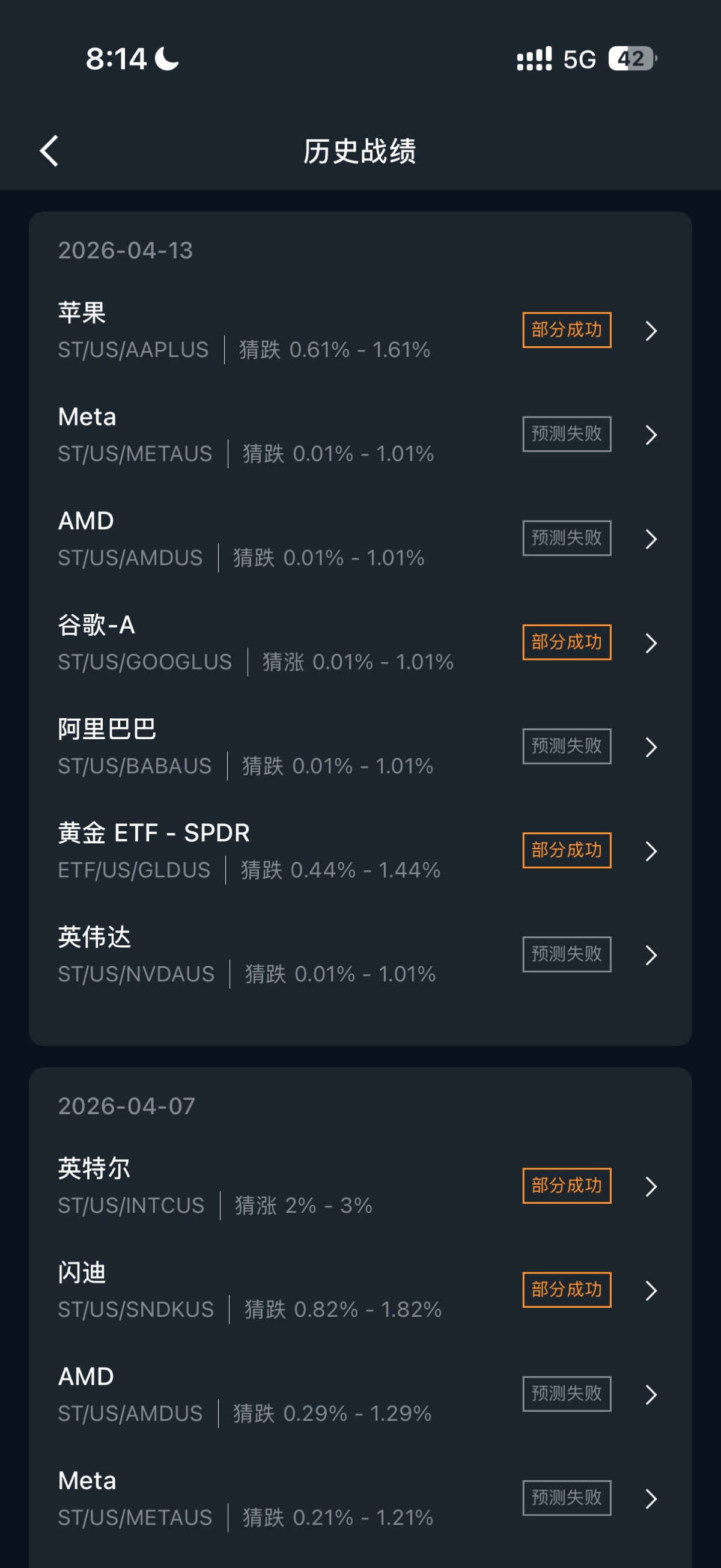Viewport: 721px width, 1568px height.
Task: Select the 阿里巴巴 prediction row
Action: pyautogui.click(x=359, y=747)
